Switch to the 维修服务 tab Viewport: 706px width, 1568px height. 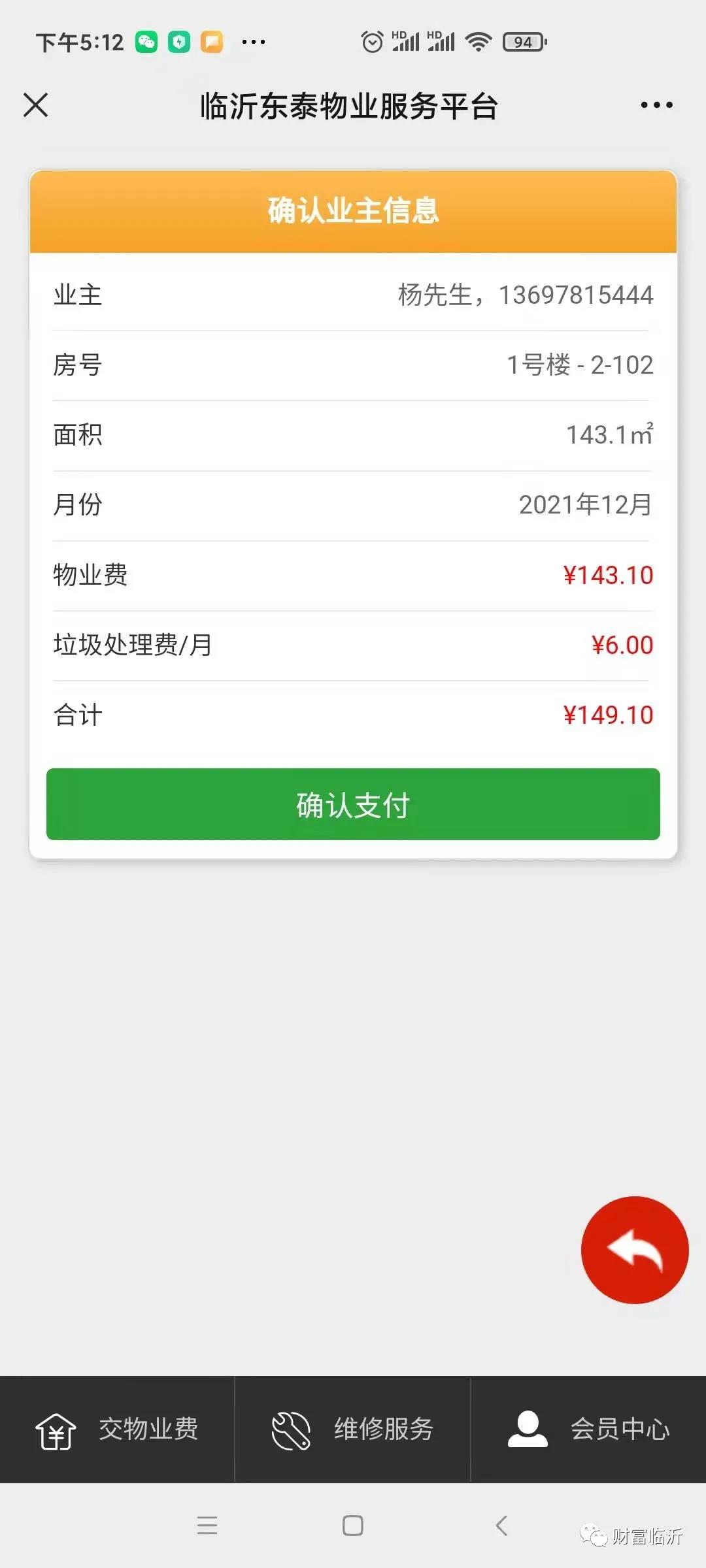[352, 1429]
